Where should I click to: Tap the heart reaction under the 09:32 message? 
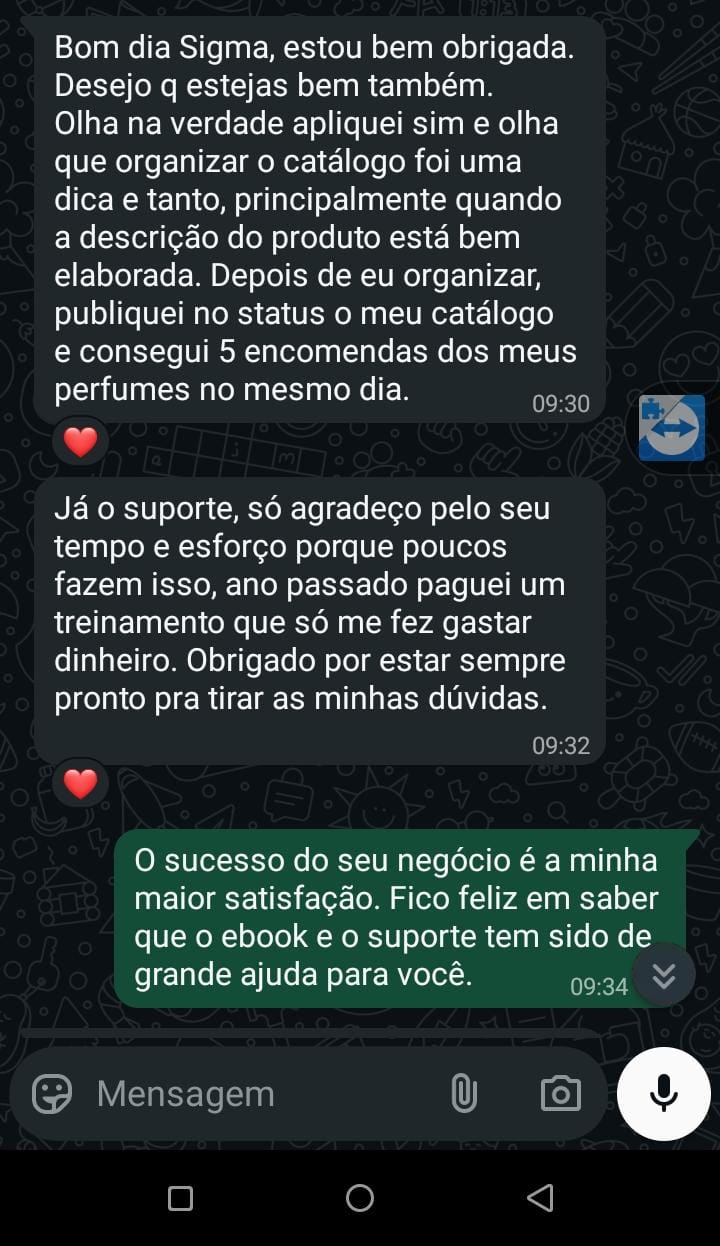tap(79, 783)
